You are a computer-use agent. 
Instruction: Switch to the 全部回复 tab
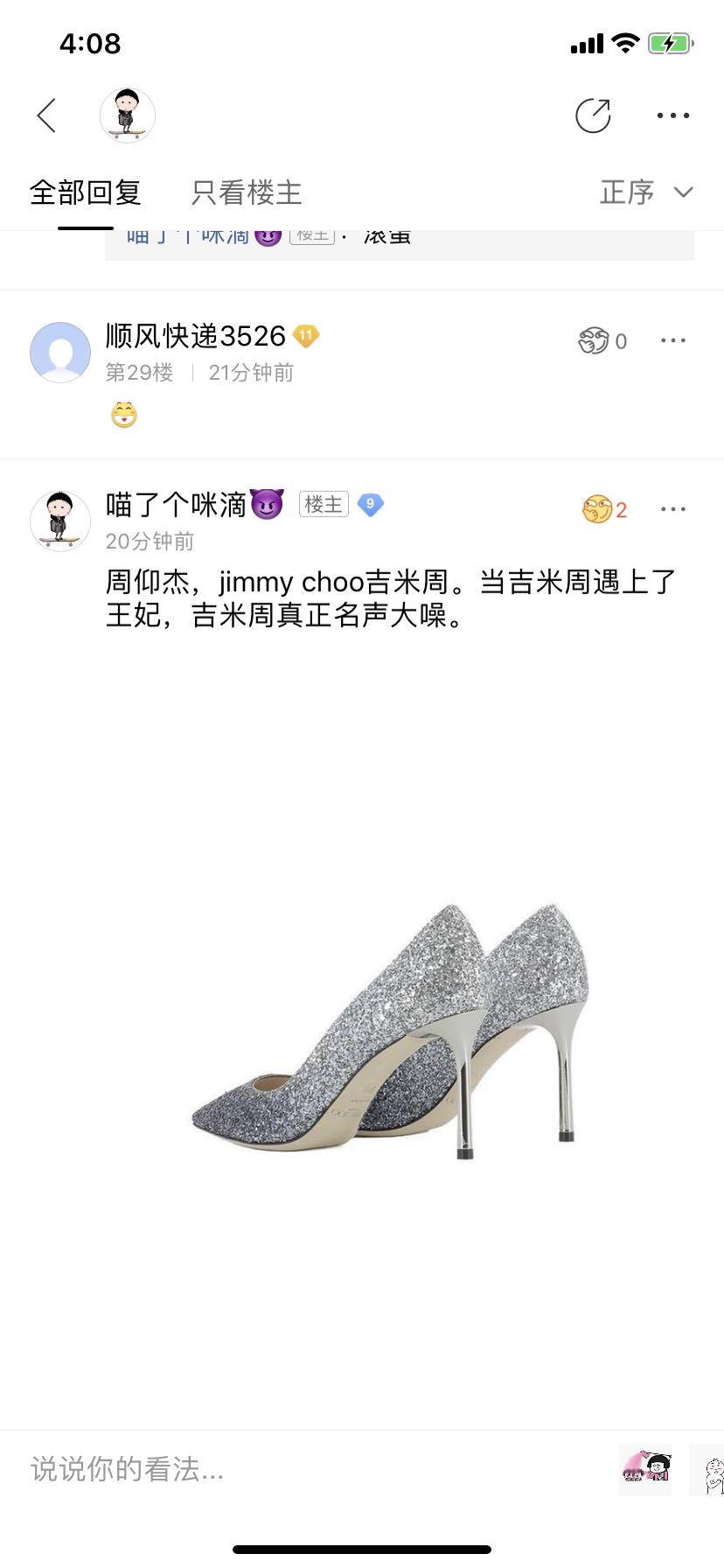click(x=86, y=192)
